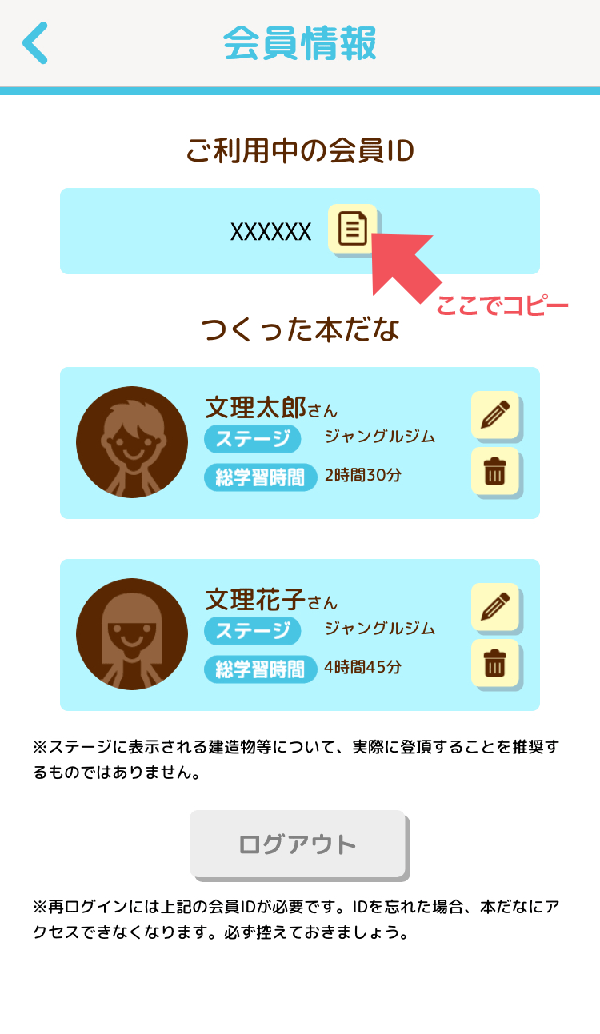600x1034 pixels.
Task: Edit the bookshelf of 文理太郎
Action: [x=494, y=415]
